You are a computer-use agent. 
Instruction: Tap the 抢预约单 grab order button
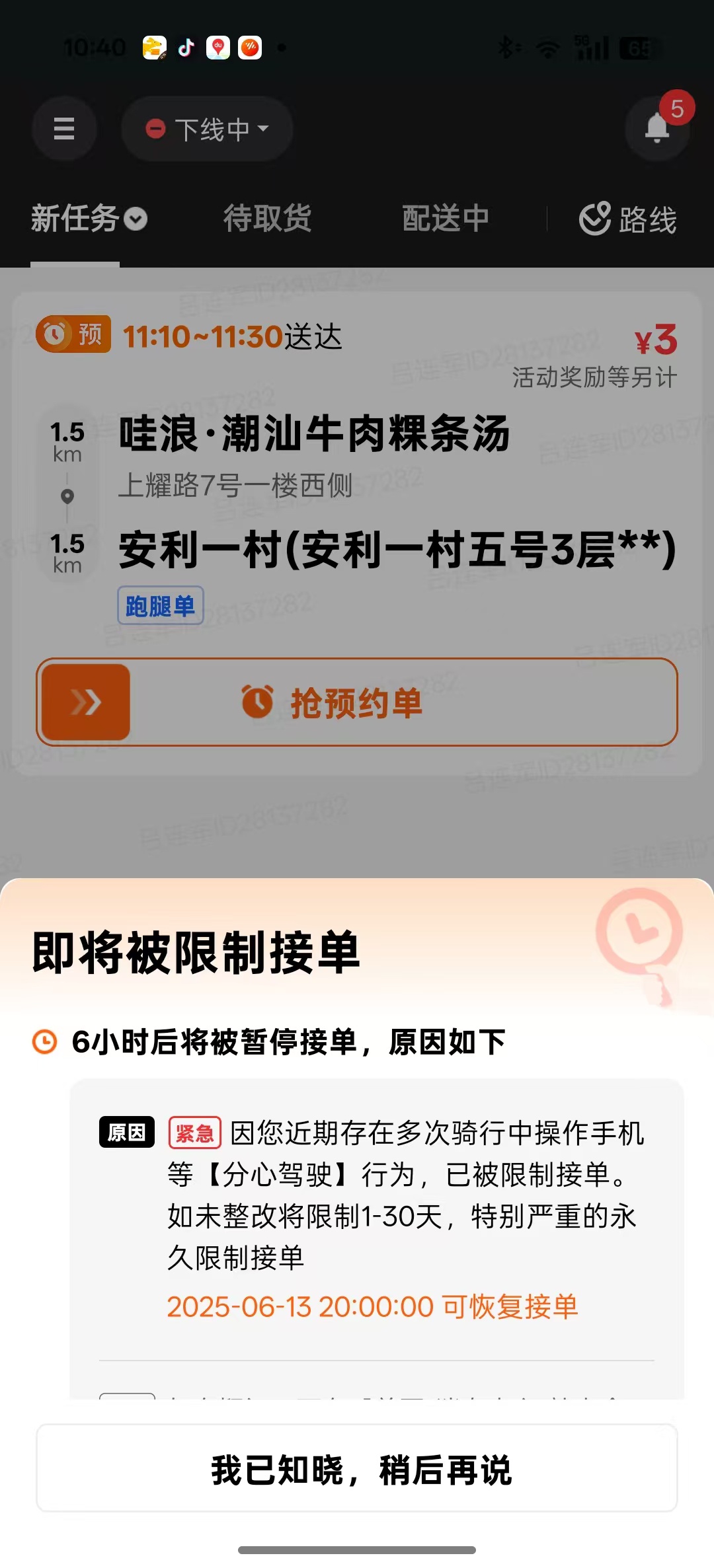tap(357, 702)
